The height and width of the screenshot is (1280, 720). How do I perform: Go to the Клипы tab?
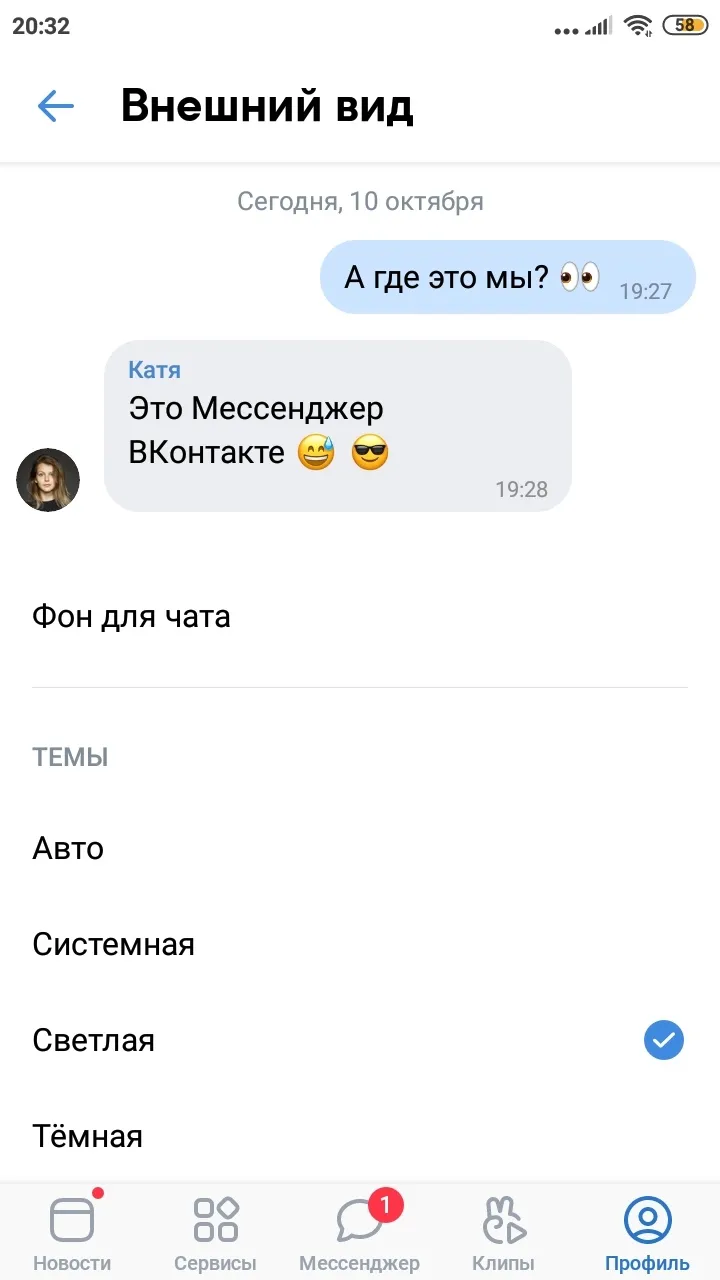[x=504, y=1232]
